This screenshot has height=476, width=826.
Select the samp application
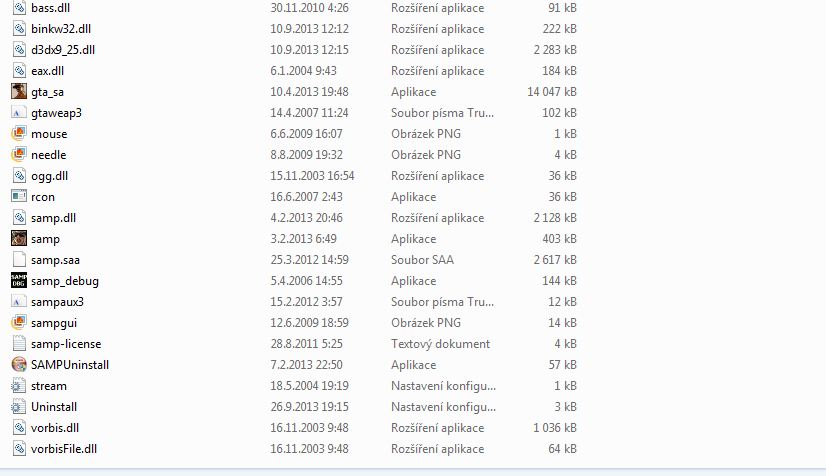click(45, 239)
